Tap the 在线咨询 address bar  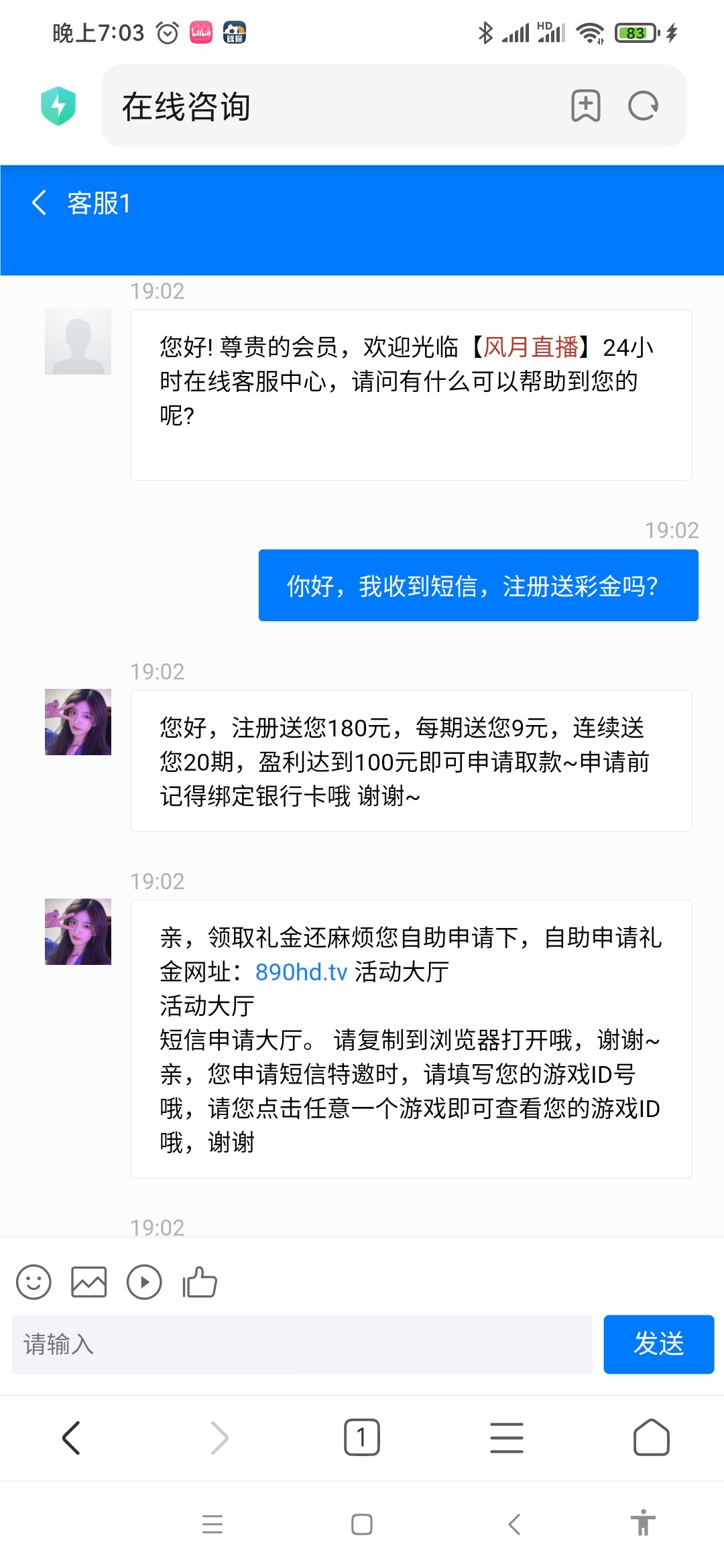(335, 106)
